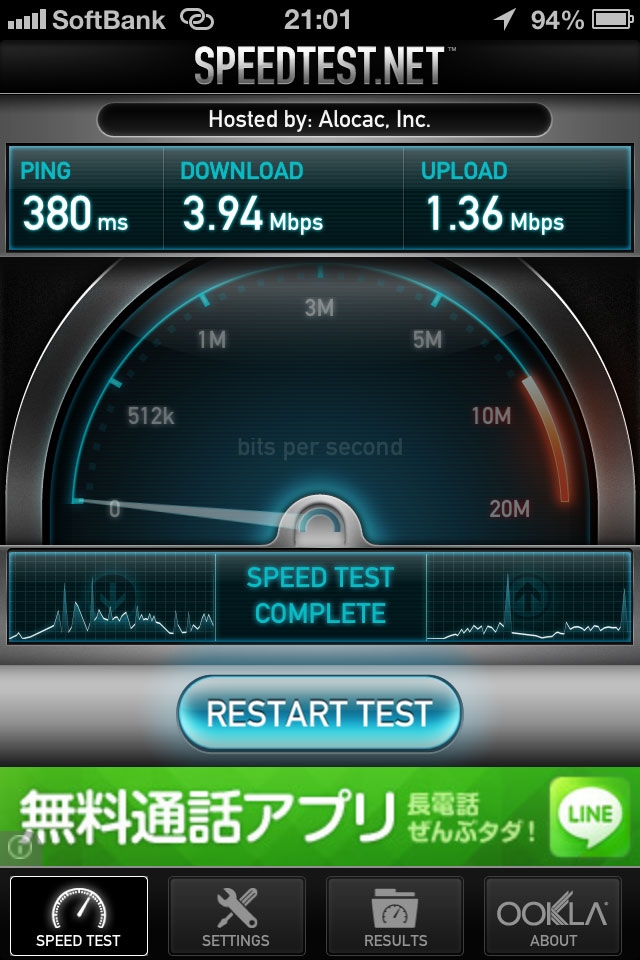Image resolution: width=640 pixels, height=960 pixels.
Task: Switch to the Settings tab
Action: pos(236,915)
